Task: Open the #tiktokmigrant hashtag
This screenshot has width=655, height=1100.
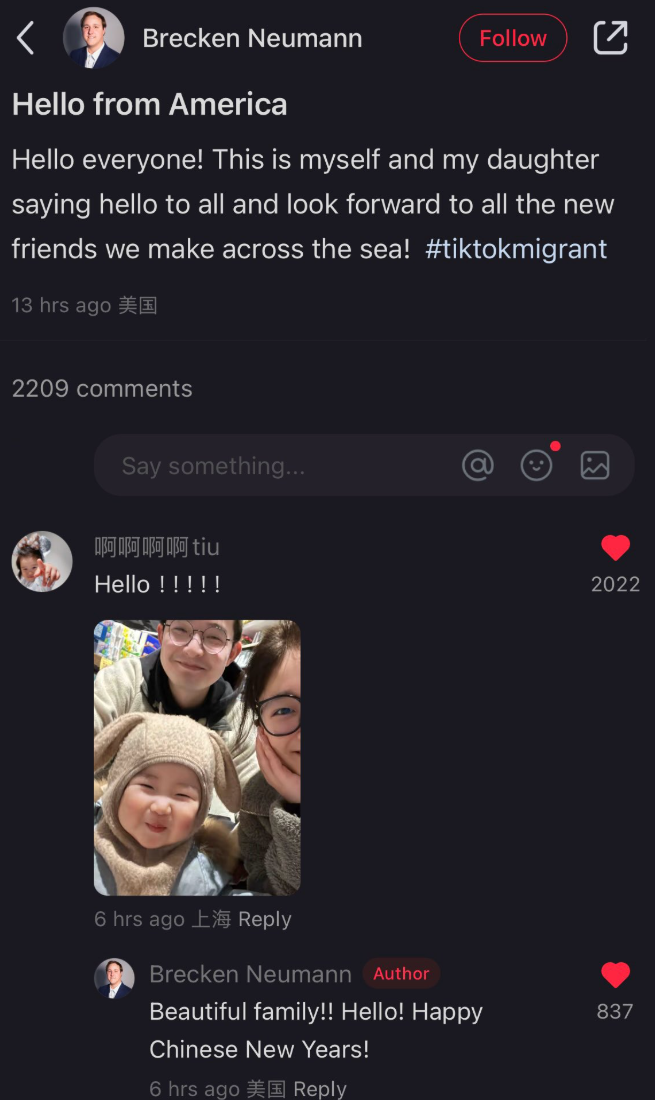Action: pos(516,249)
